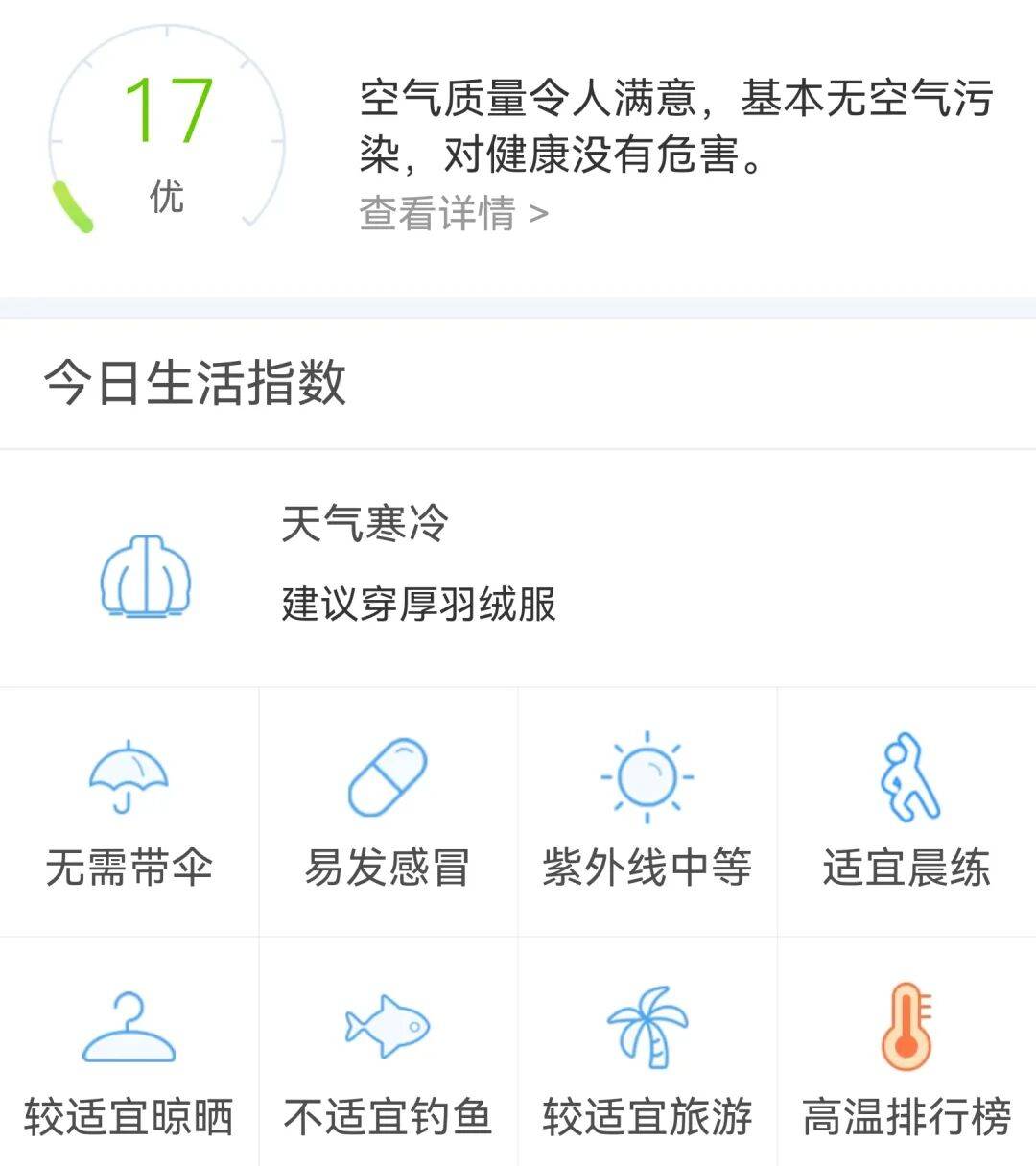View the 紫外线中等 UV index
The width and height of the screenshot is (1036, 1166).
[x=647, y=812]
